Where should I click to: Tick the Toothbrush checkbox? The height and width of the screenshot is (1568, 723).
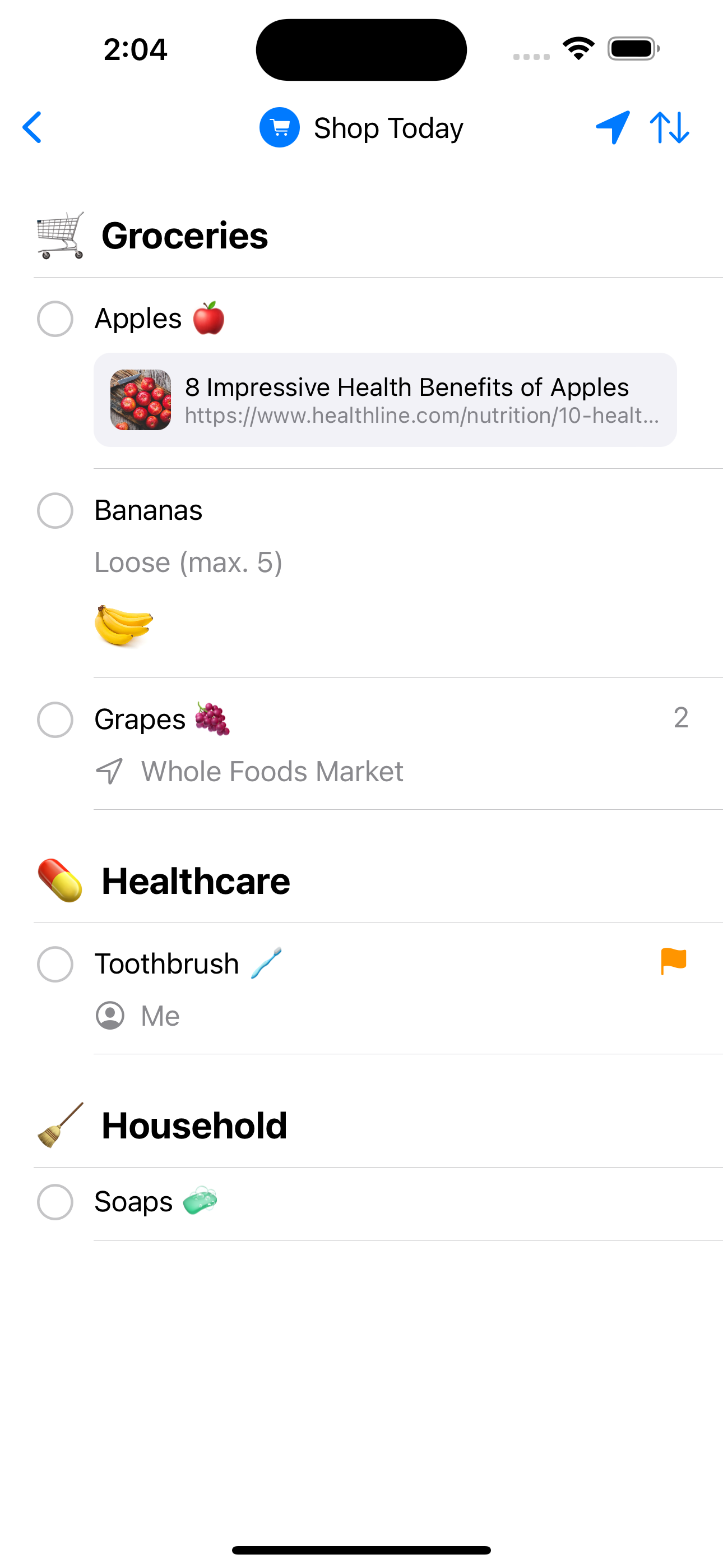[x=55, y=965]
